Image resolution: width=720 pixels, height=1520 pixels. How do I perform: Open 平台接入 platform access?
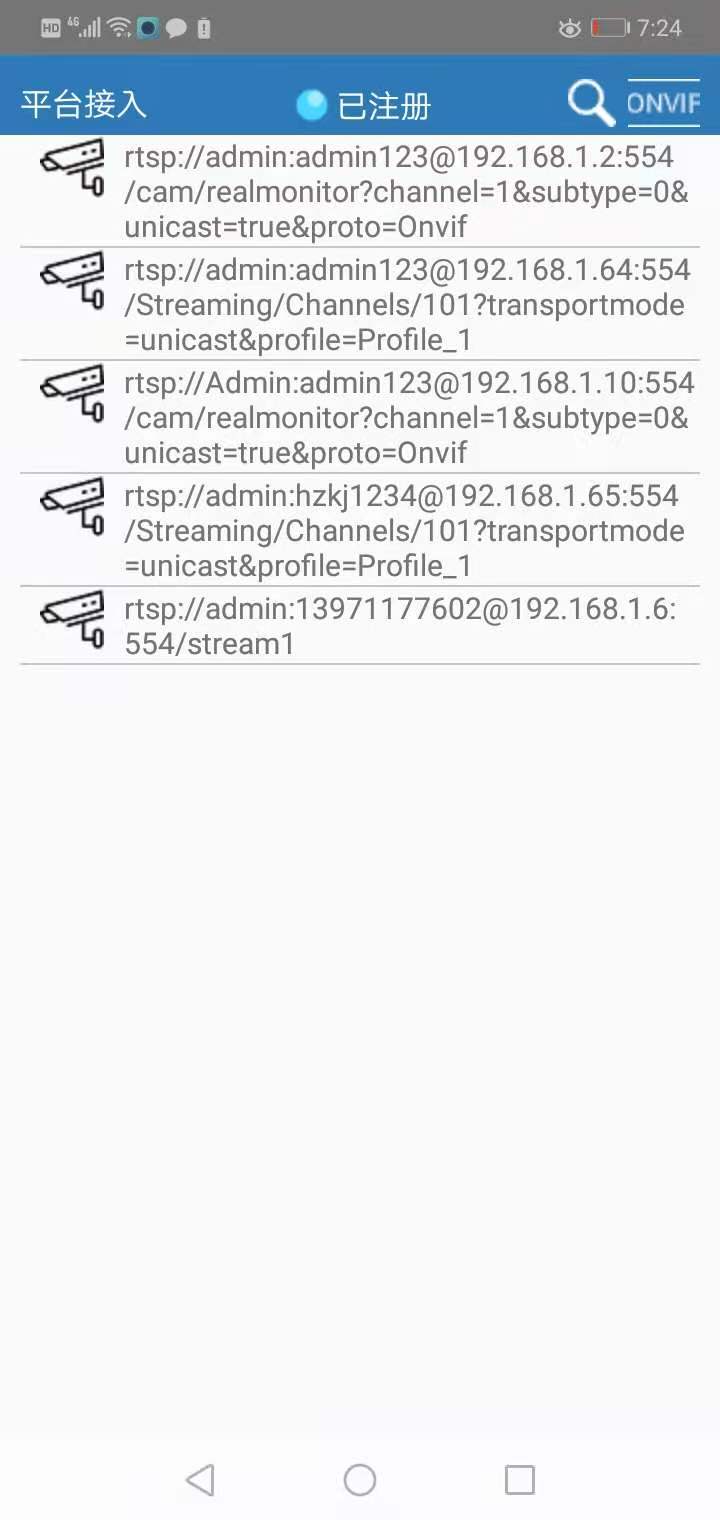click(84, 104)
